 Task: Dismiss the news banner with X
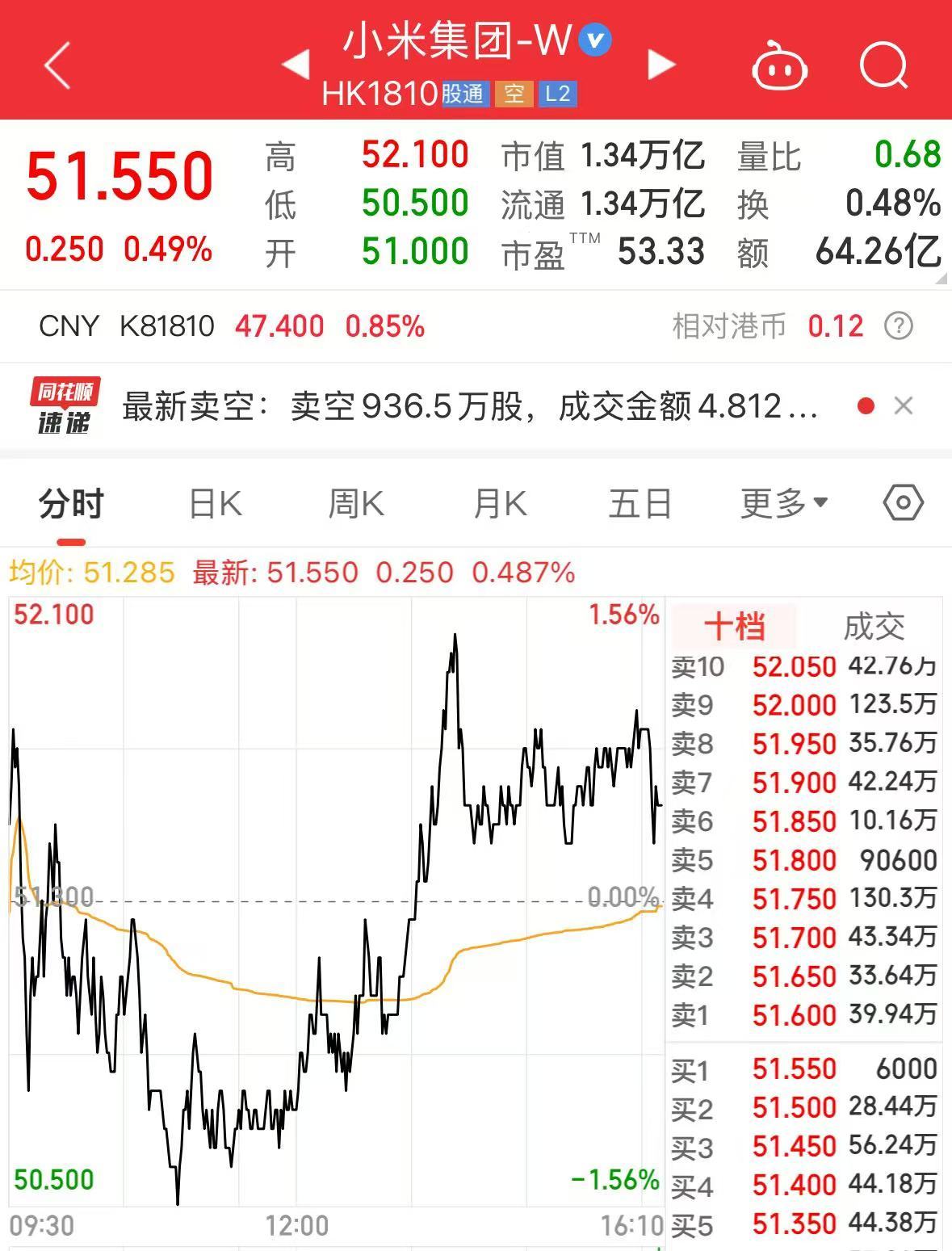point(904,406)
